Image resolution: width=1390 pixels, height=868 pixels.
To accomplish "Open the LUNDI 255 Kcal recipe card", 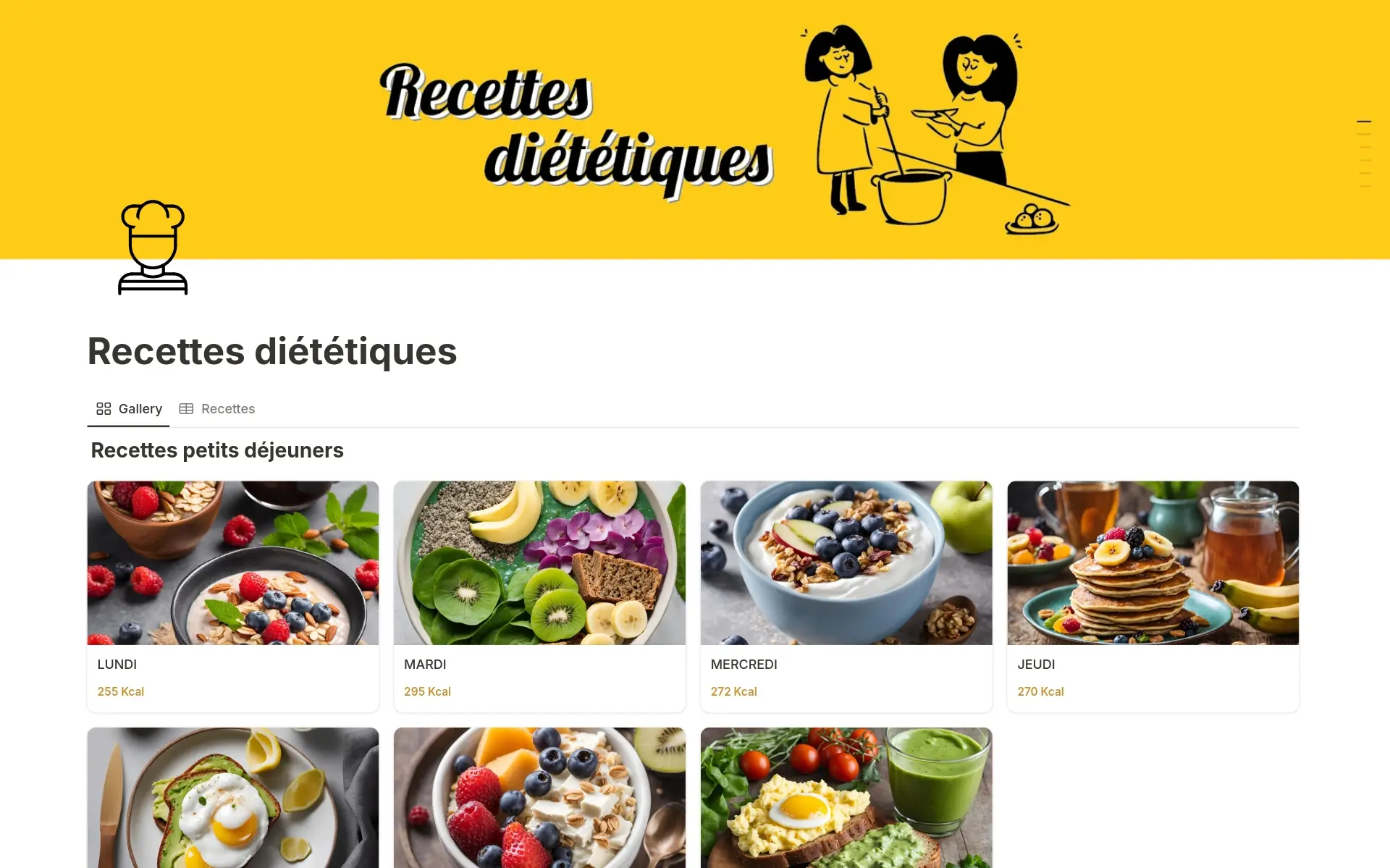I will pyautogui.click(x=232, y=595).
